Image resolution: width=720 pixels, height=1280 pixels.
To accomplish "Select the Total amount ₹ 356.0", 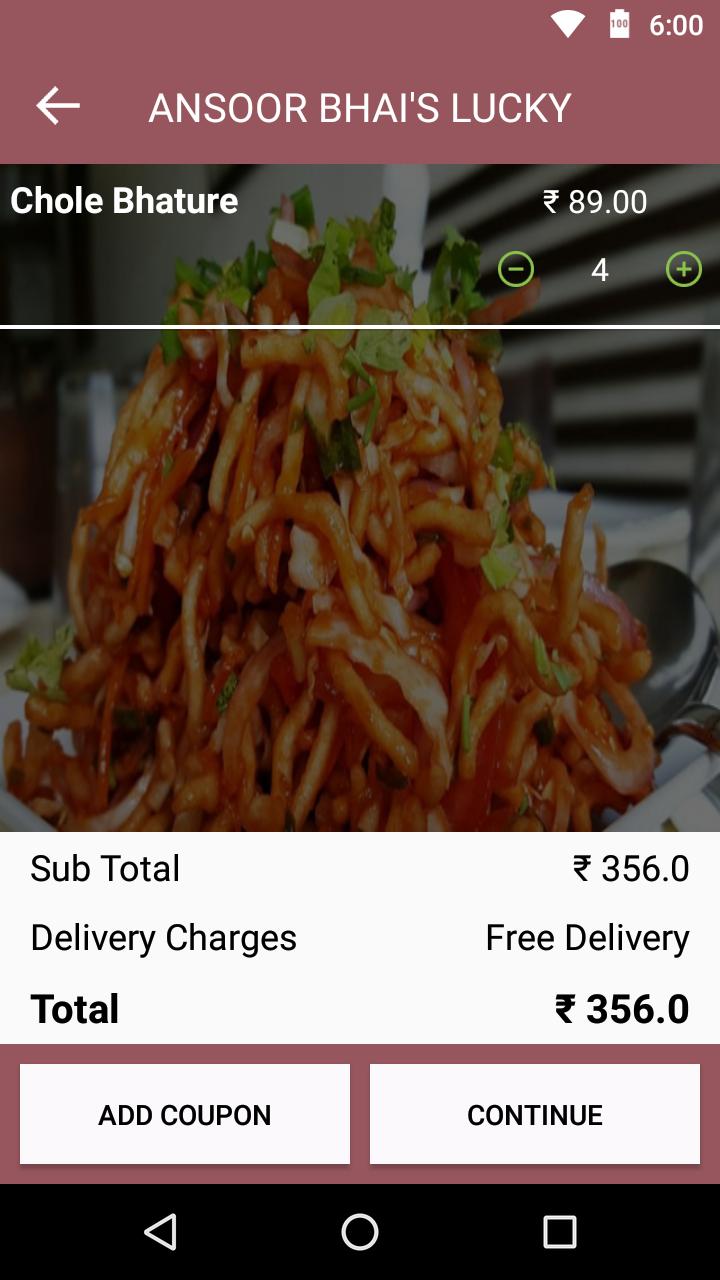I will pyautogui.click(x=626, y=1007).
